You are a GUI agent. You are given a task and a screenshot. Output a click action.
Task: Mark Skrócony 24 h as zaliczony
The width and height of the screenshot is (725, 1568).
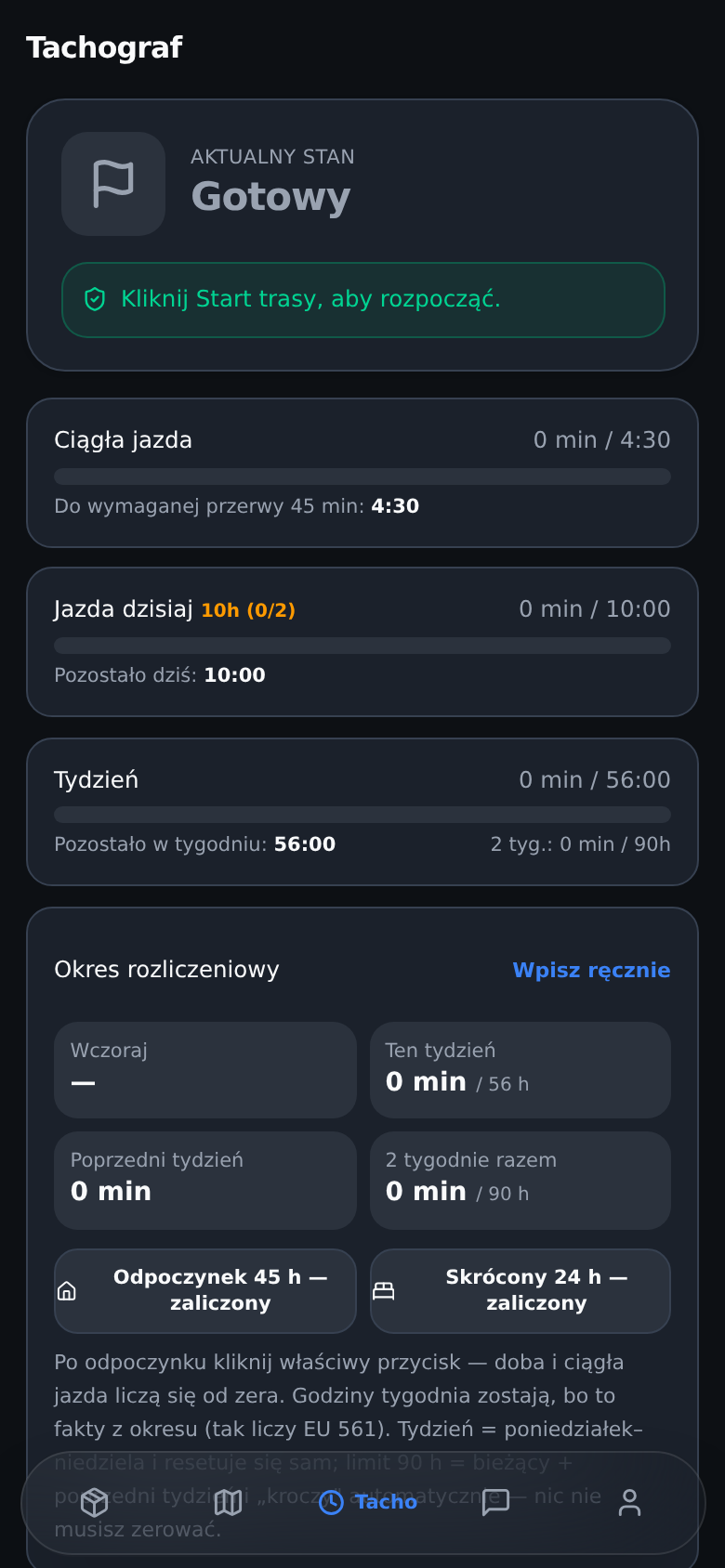(521, 1290)
